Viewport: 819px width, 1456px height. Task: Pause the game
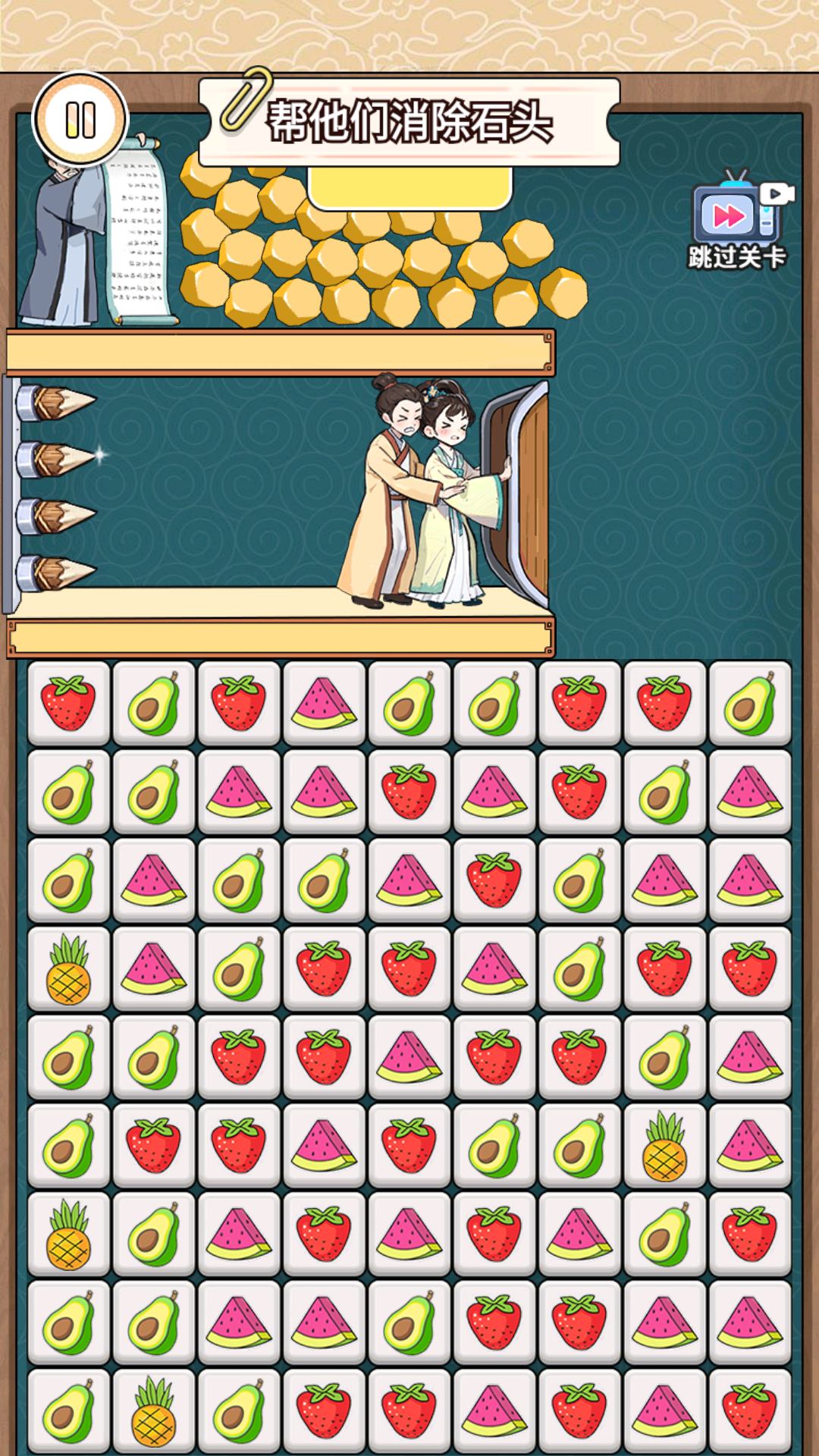80,119
